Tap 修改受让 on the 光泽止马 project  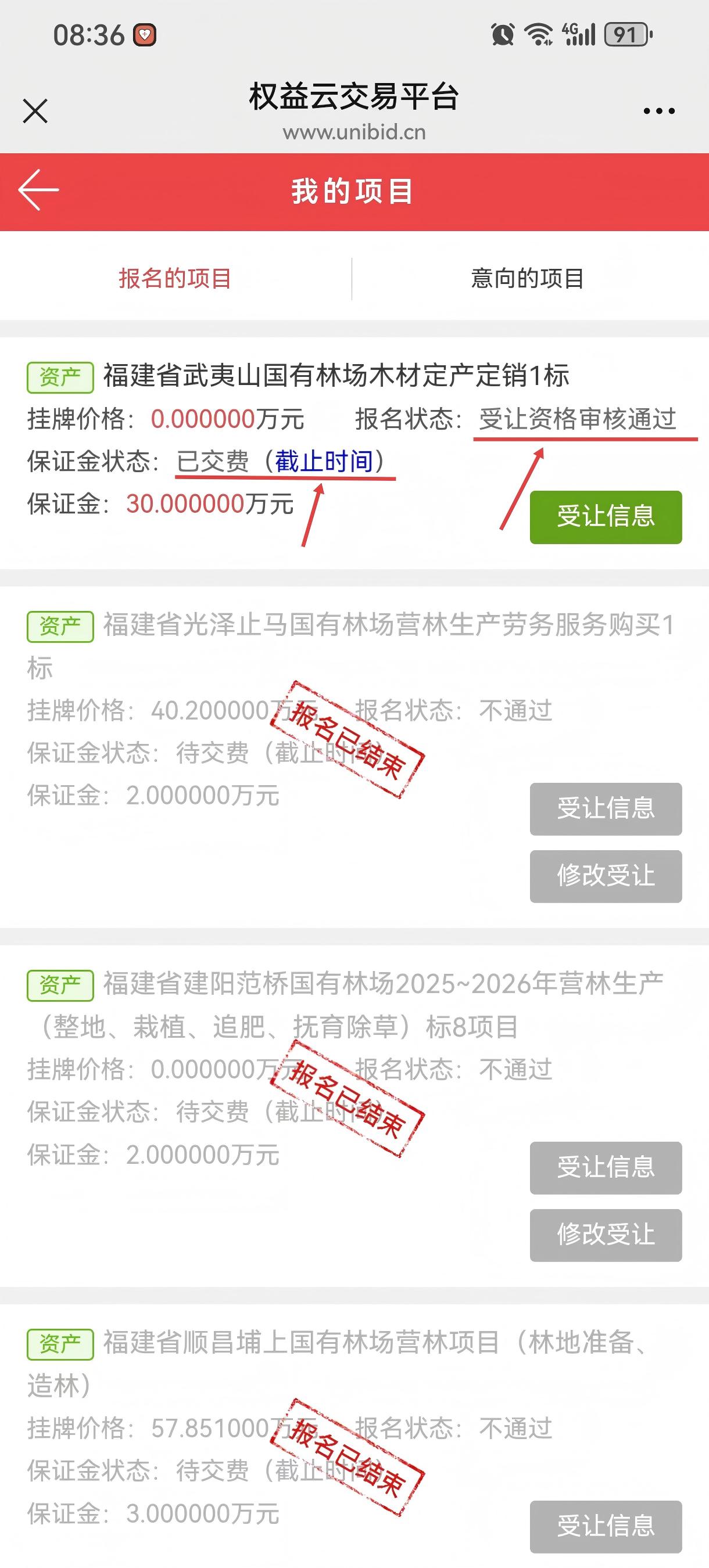tap(606, 876)
